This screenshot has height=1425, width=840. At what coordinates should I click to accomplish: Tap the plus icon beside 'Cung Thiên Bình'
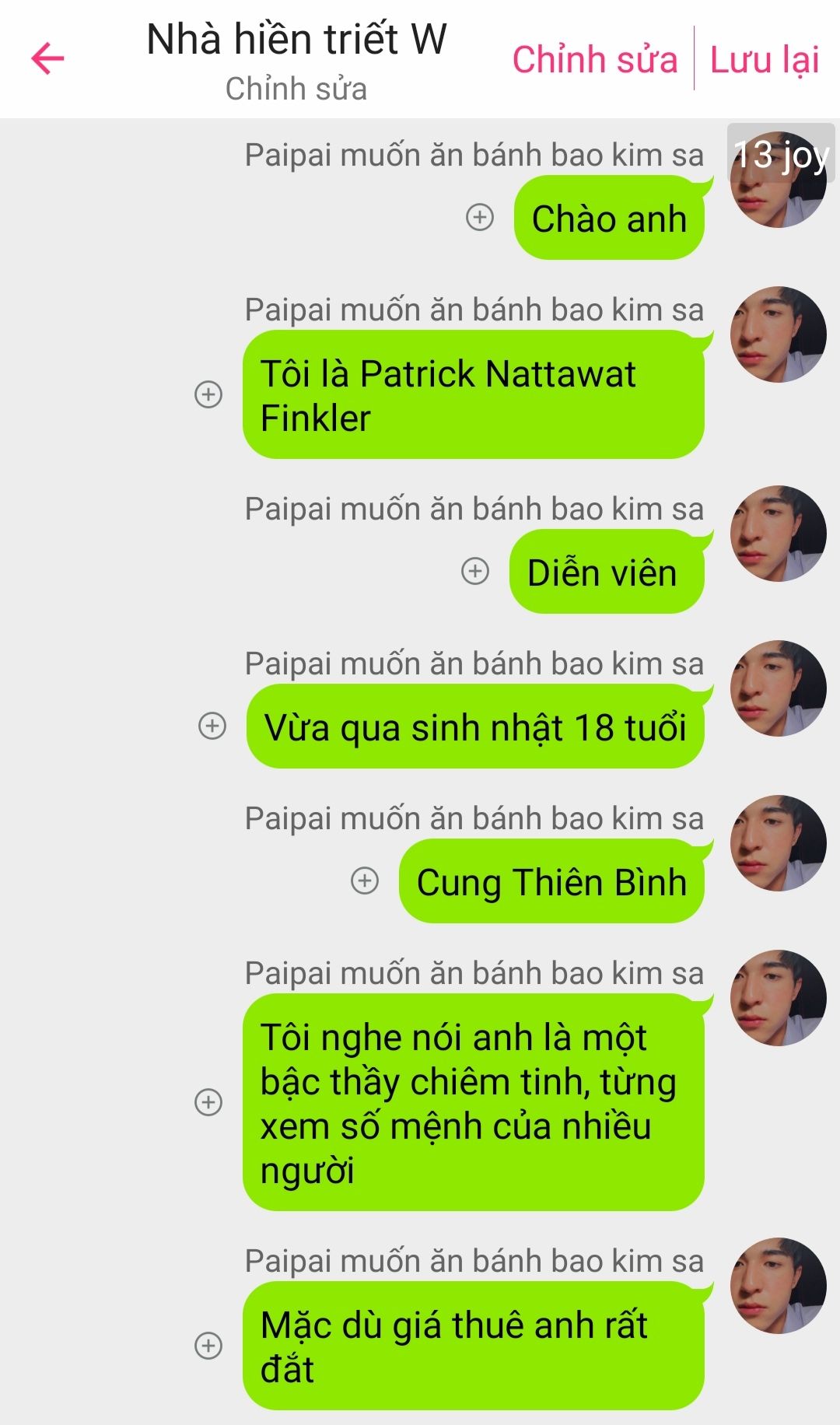tap(365, 881)
